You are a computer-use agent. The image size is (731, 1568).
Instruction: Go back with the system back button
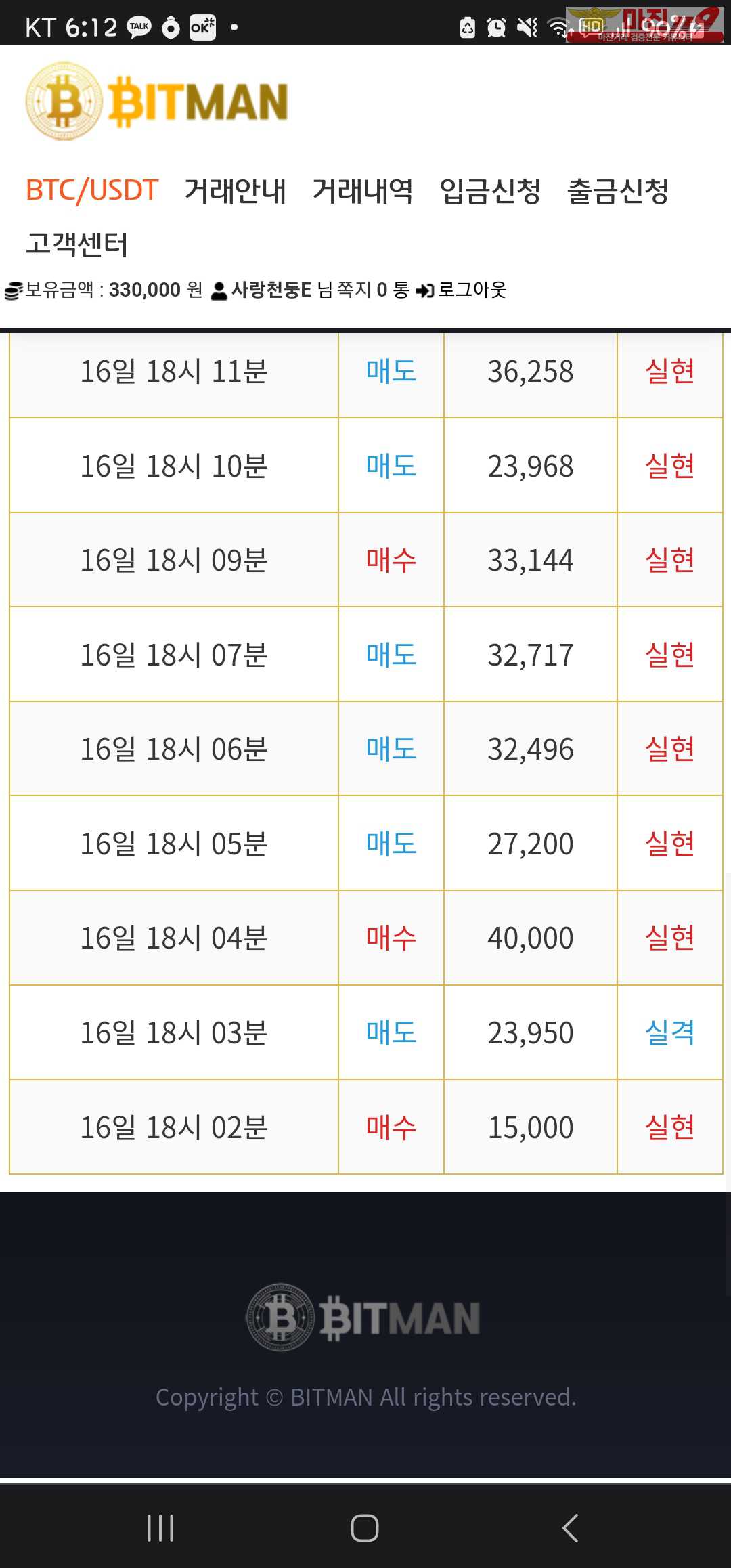tap(570, 1528)
